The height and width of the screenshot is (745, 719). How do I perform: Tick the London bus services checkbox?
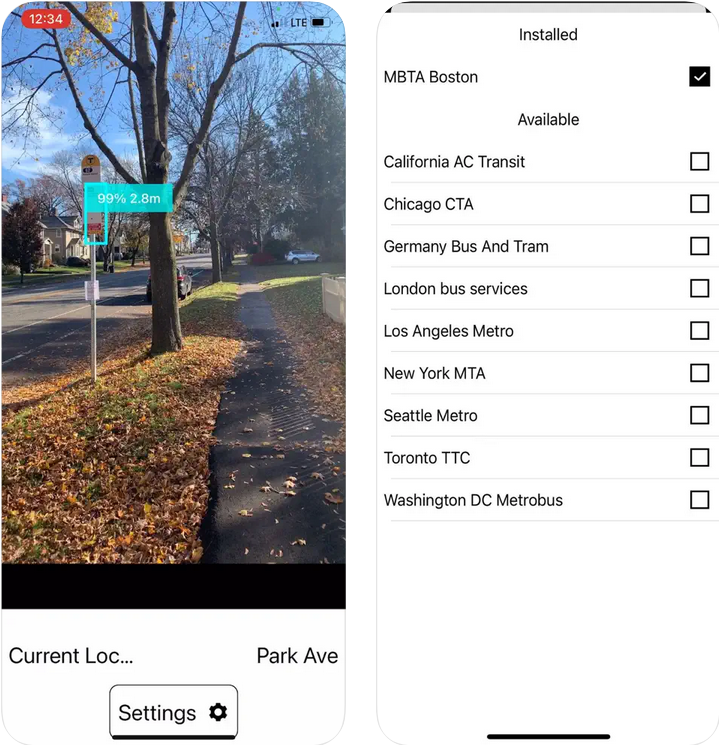tap(699, 288)
